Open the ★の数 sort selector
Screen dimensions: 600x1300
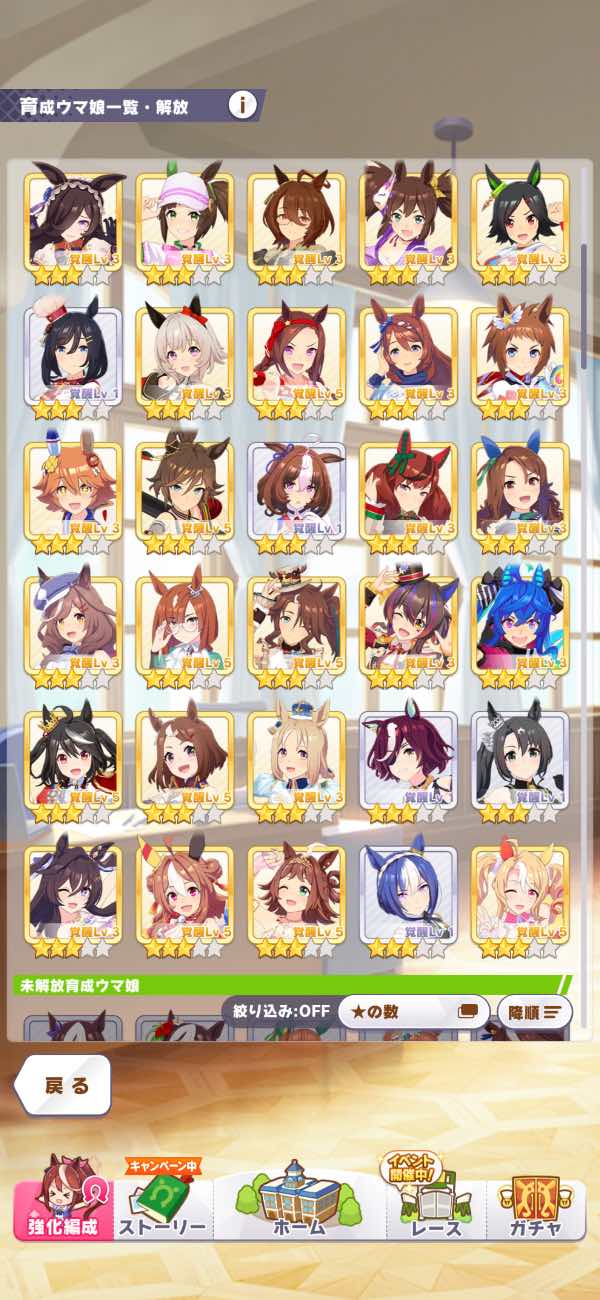pyautogui.click(x=413, y=1011)
